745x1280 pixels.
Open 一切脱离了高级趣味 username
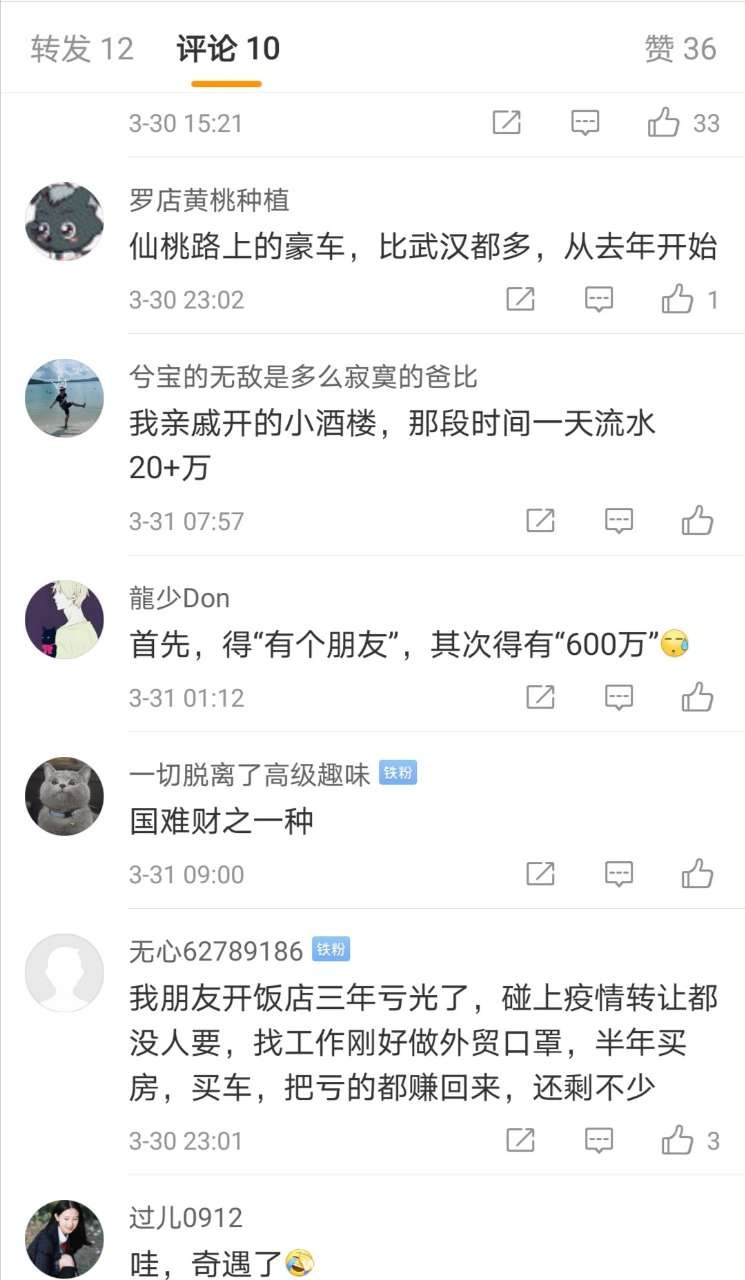[x=249, y=774]
